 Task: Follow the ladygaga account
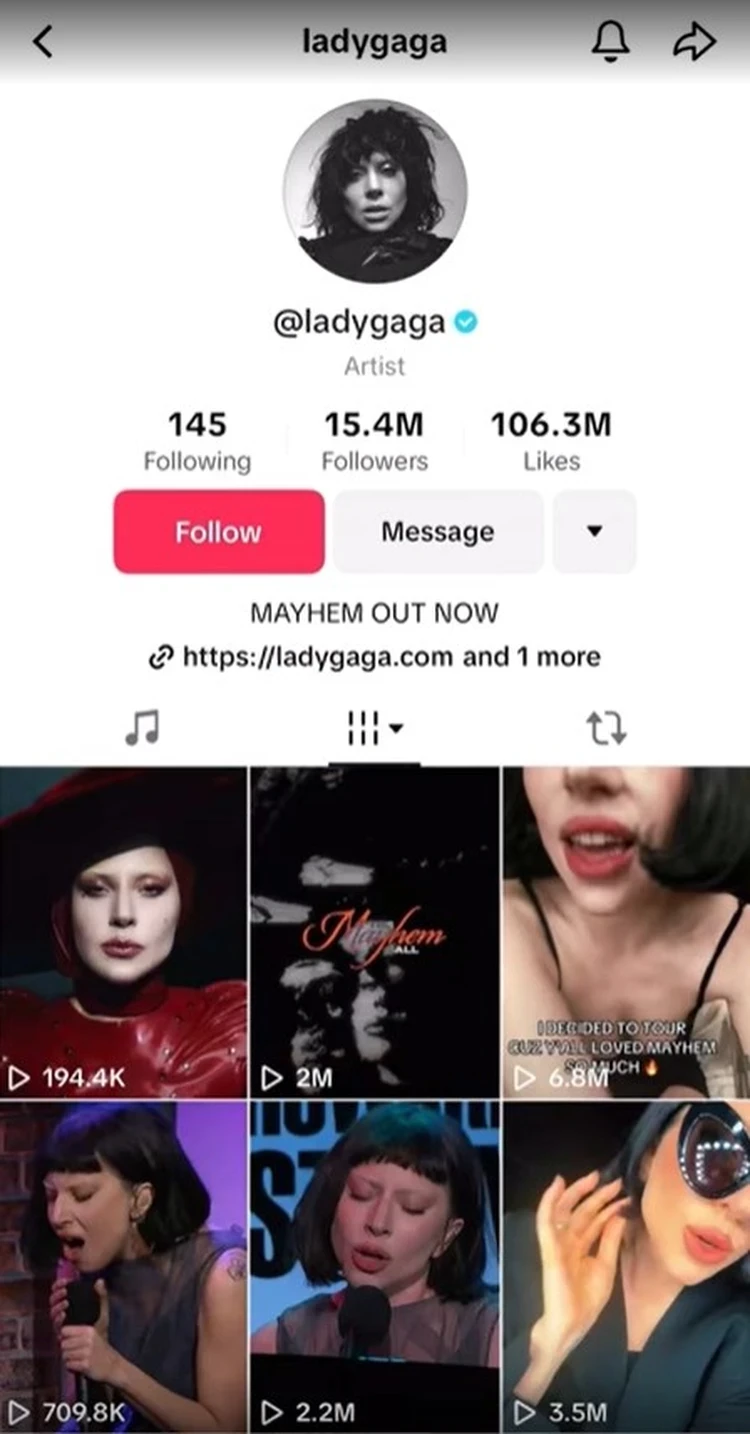[x=218, y=531]
